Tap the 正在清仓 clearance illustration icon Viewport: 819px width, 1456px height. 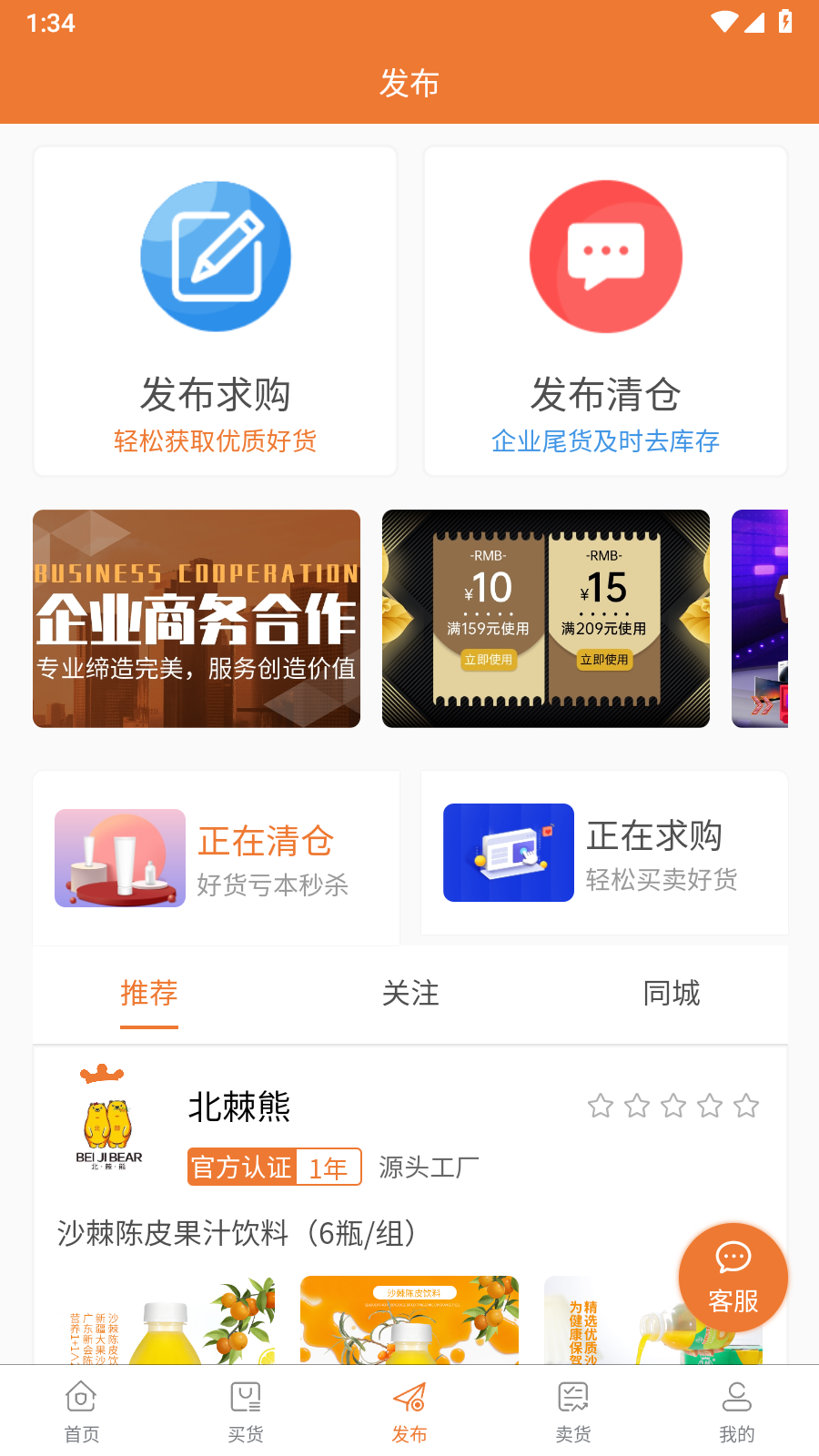119,857
